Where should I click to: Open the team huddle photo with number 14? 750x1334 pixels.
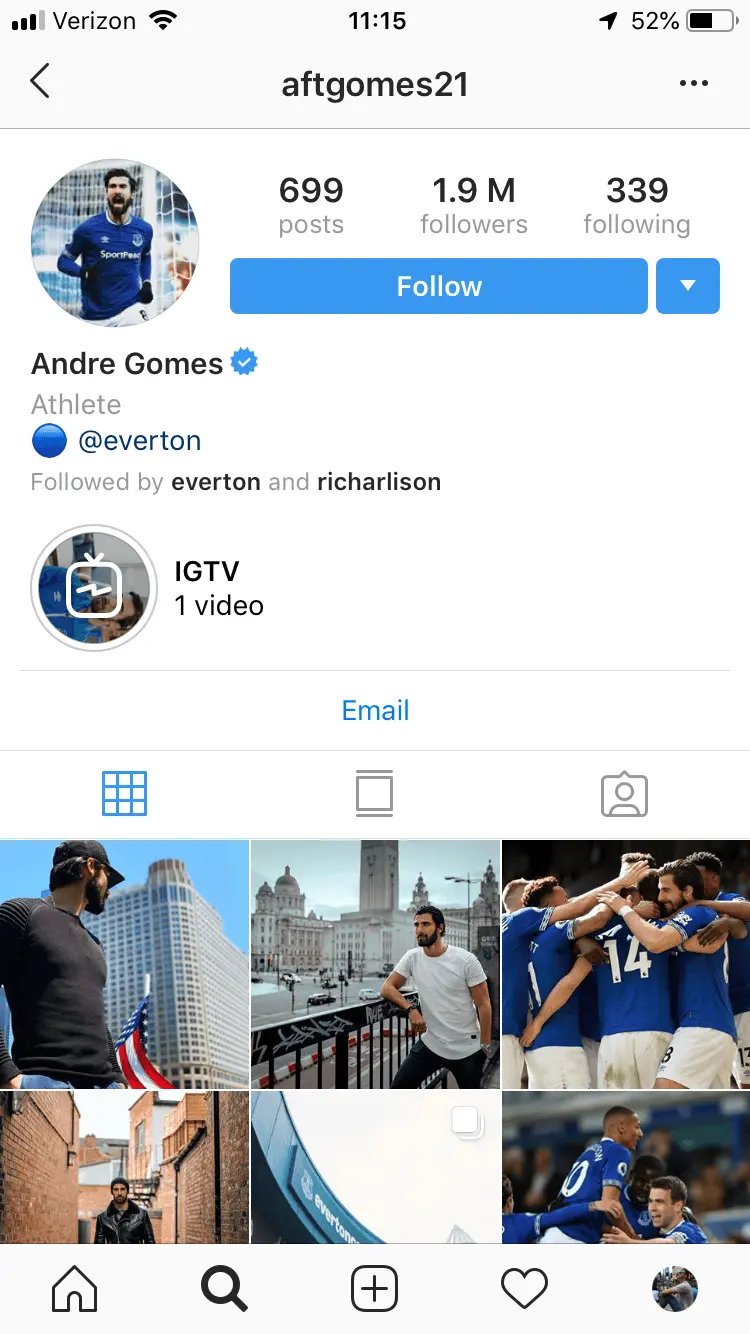(626, 964)
